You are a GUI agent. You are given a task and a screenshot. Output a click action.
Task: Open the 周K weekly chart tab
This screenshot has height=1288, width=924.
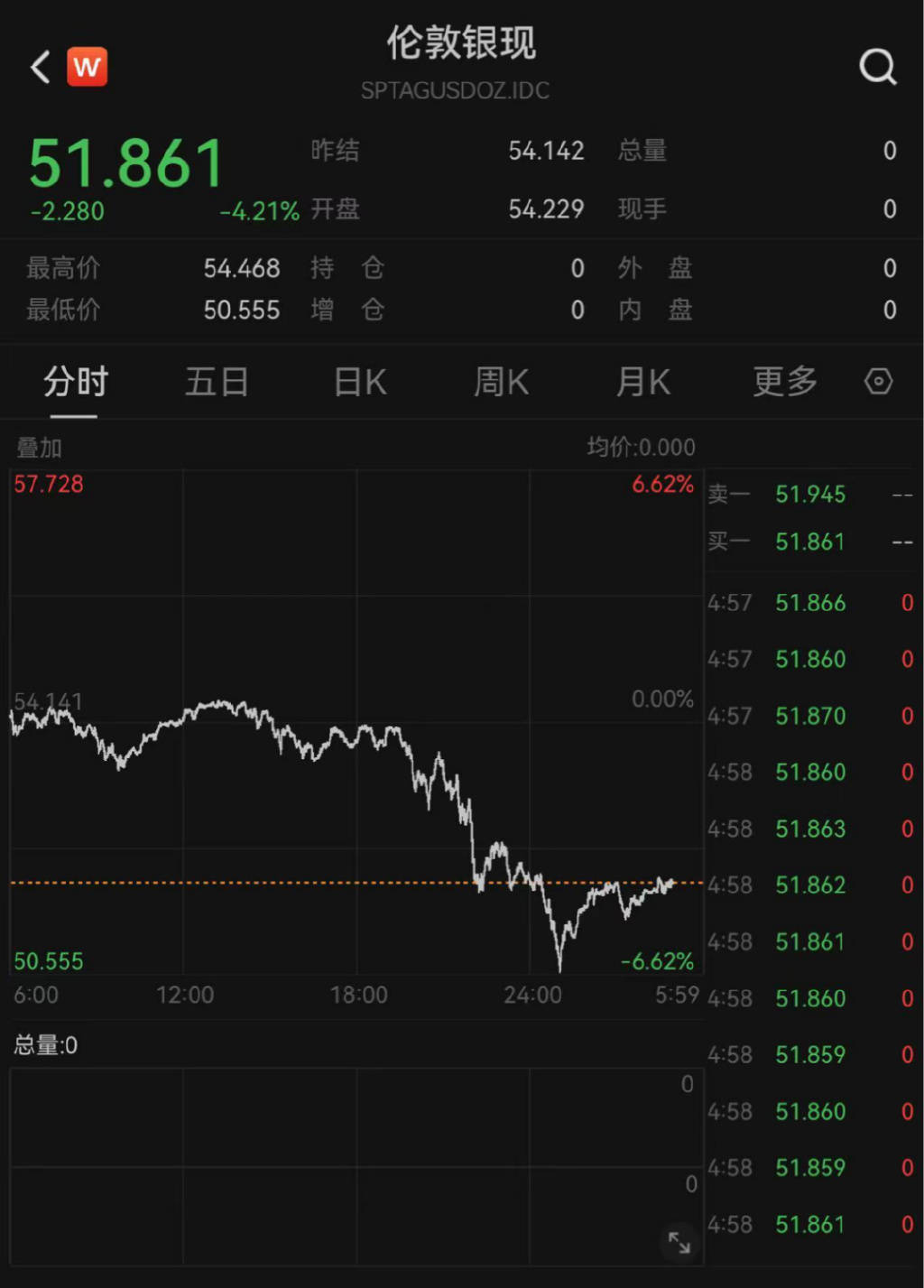(x=502, y=382)
